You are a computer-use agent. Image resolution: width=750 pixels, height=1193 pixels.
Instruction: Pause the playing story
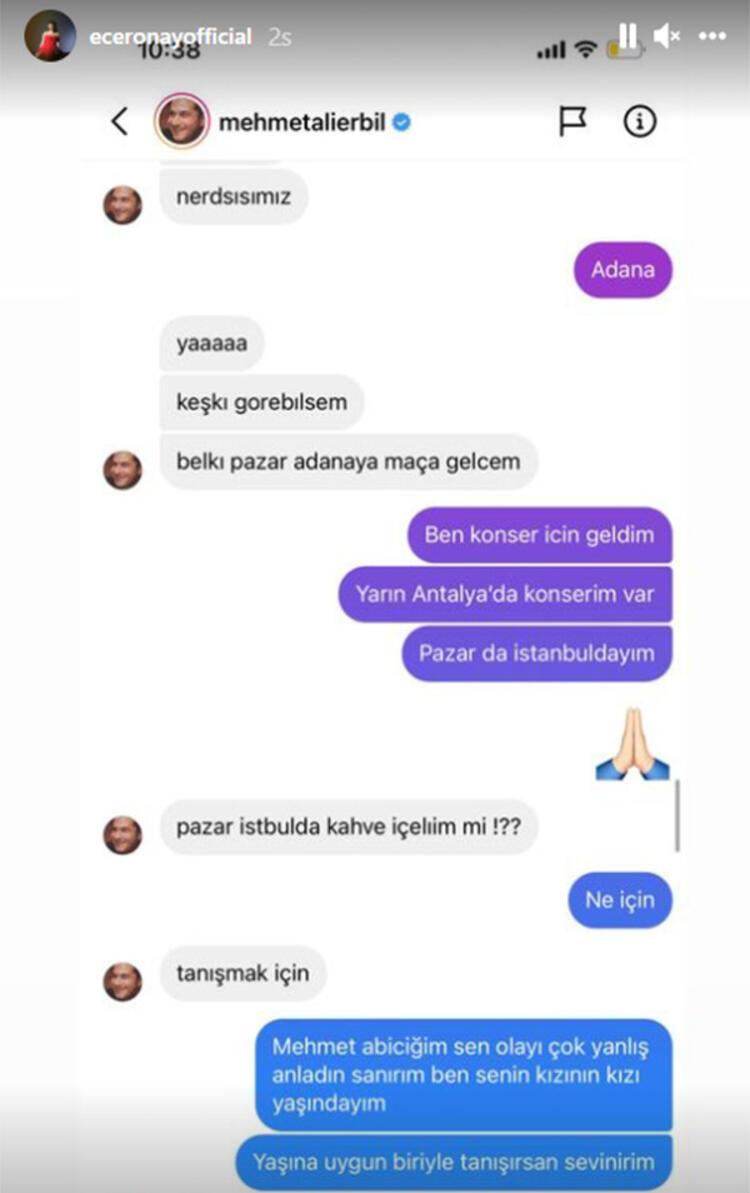click(x=627, y=37)
